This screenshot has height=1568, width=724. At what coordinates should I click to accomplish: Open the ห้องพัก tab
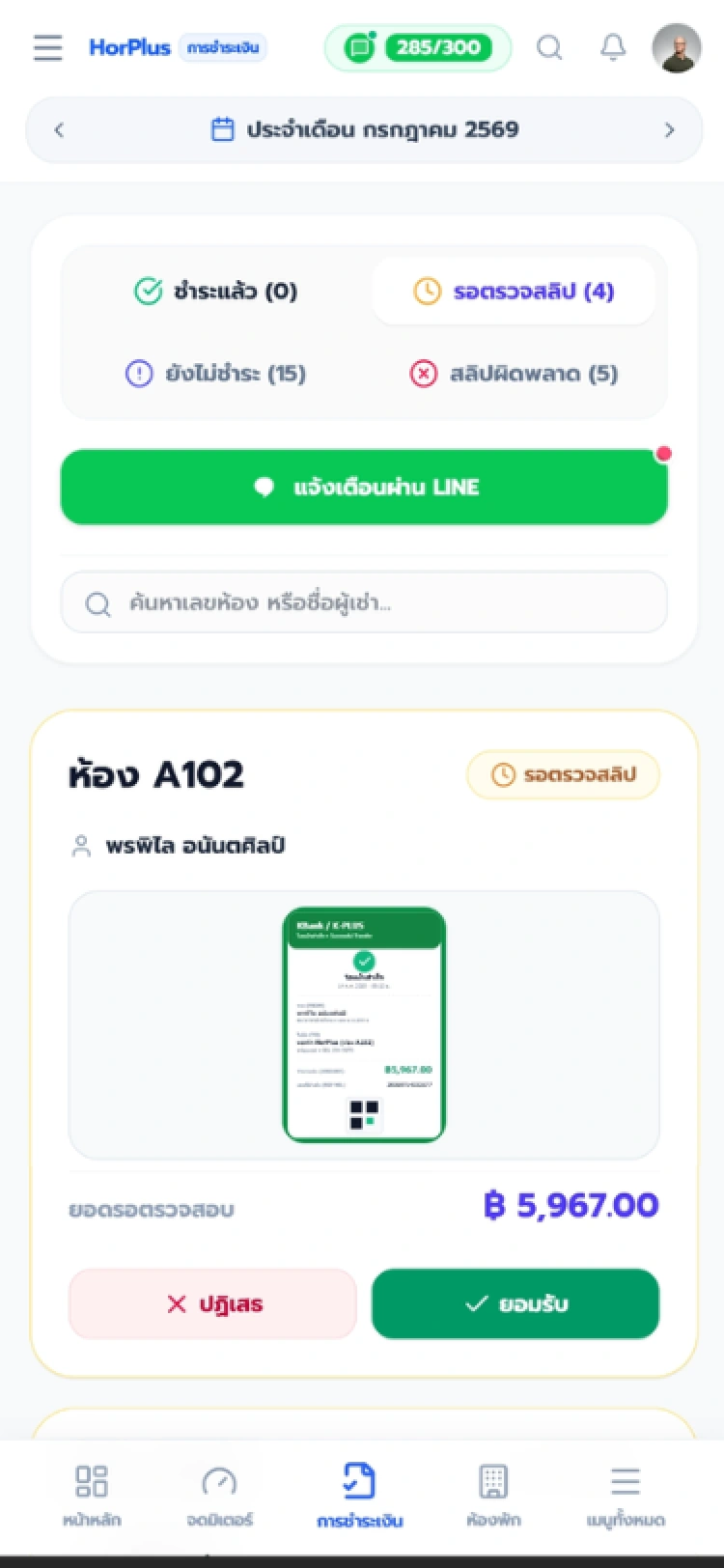(493, 1495)
